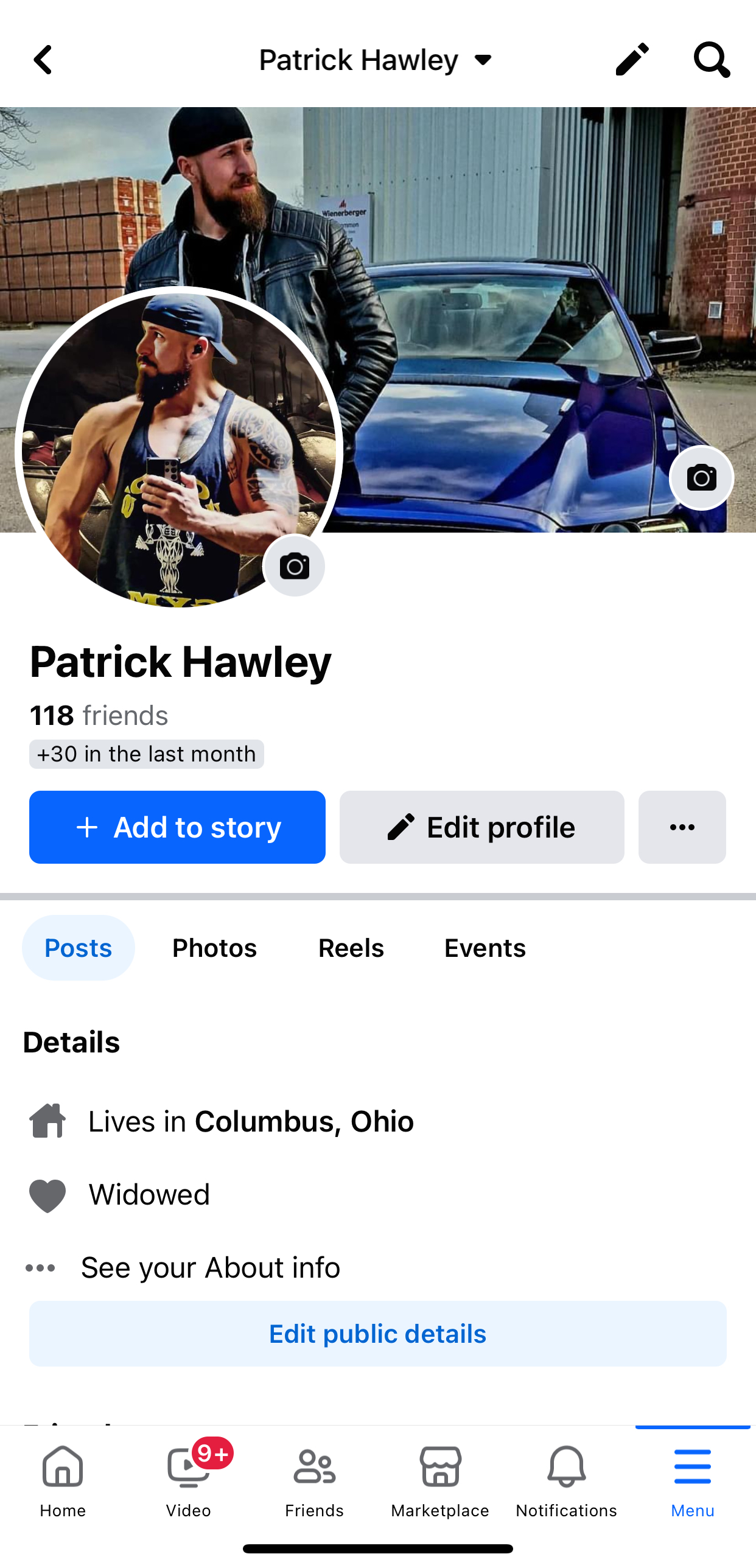This screenshot has width=756, height=1568.
Task: Update the profile picture via its camera icon
Action: click(x=295, y=566)
